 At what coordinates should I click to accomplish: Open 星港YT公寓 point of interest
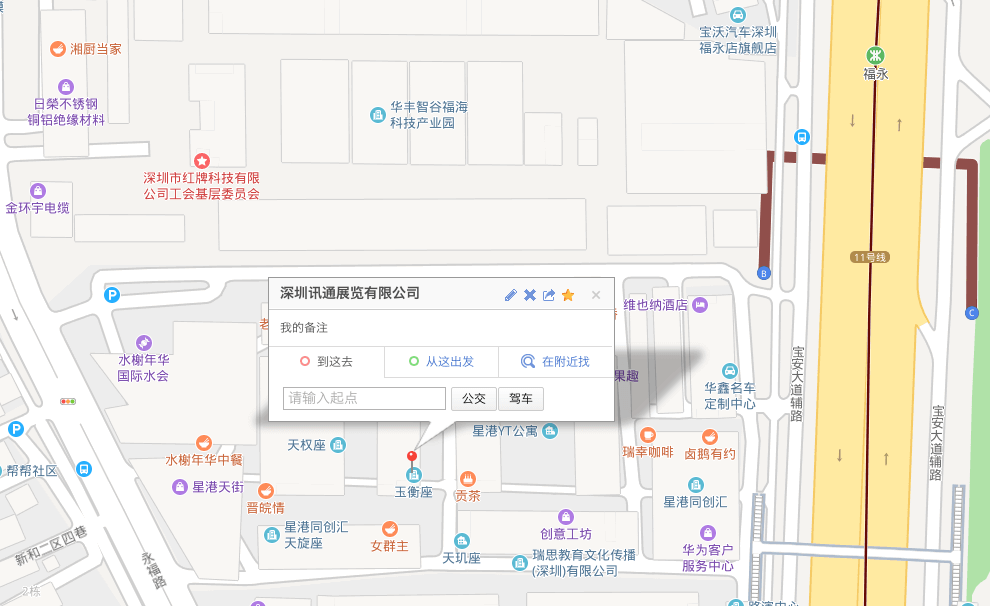coord(550,431)
